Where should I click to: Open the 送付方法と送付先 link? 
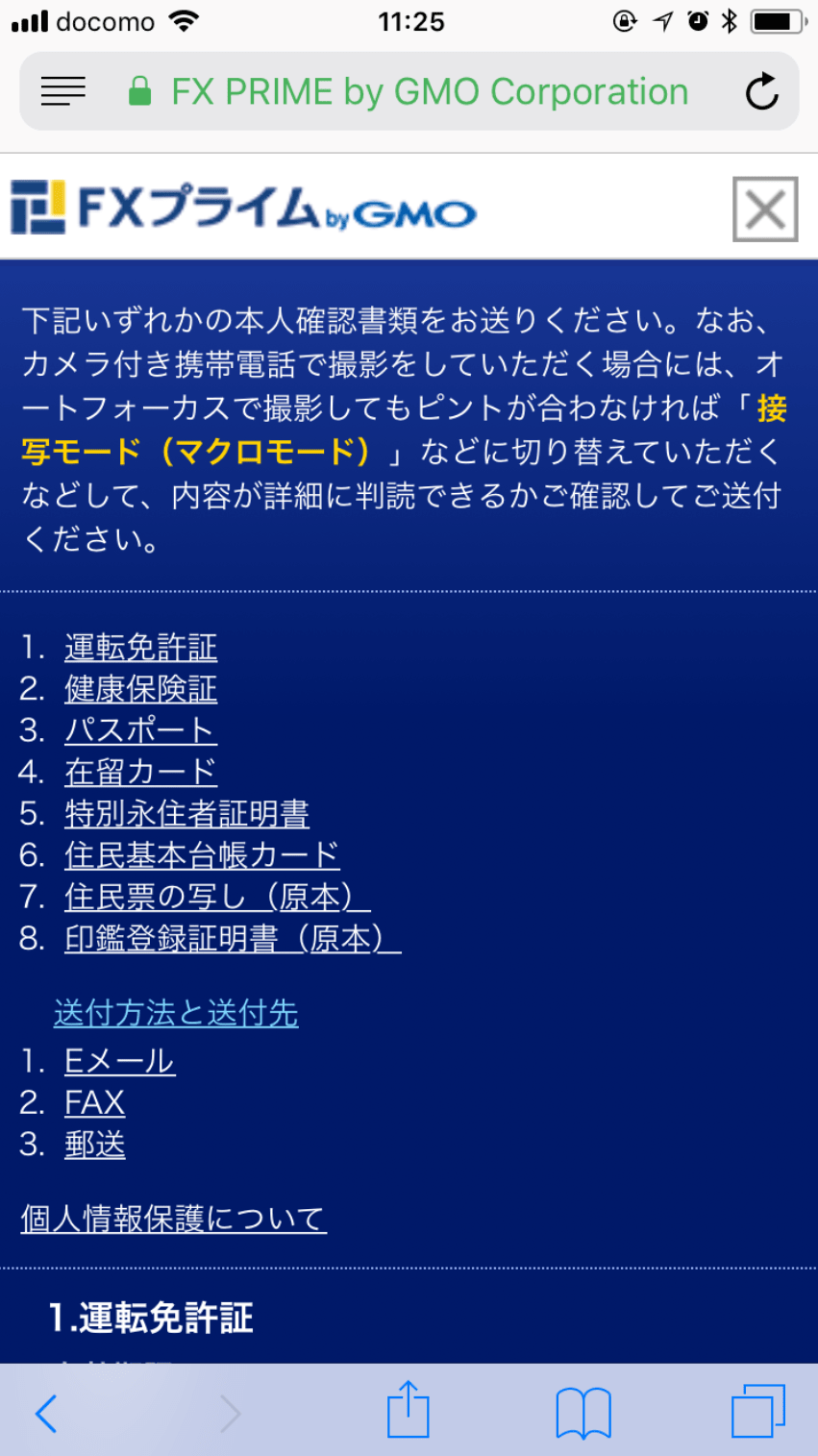(x=176, y=1013)
